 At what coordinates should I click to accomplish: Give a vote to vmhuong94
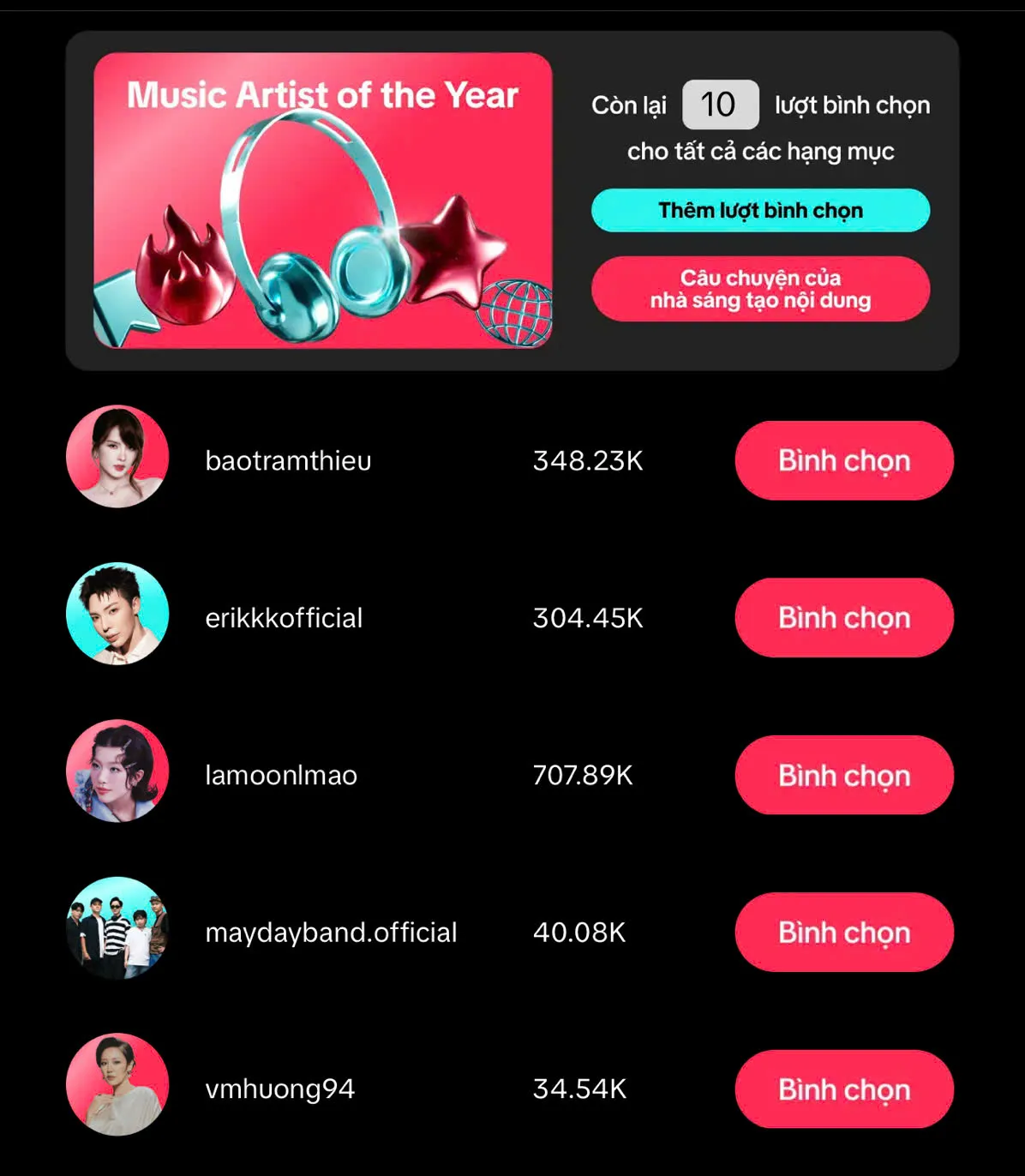coord(843,1089)
